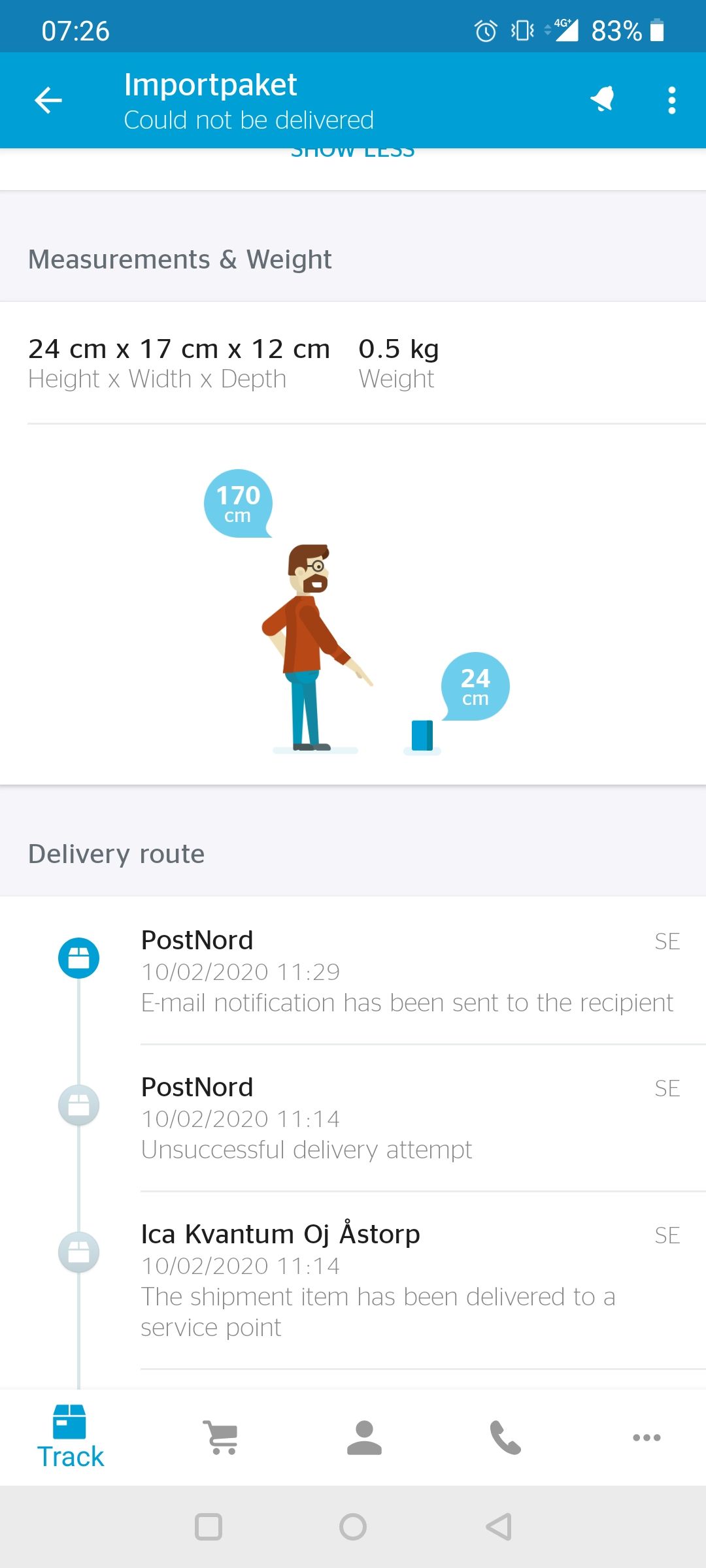Open the notification bell for this parcel

coord(603,99)
